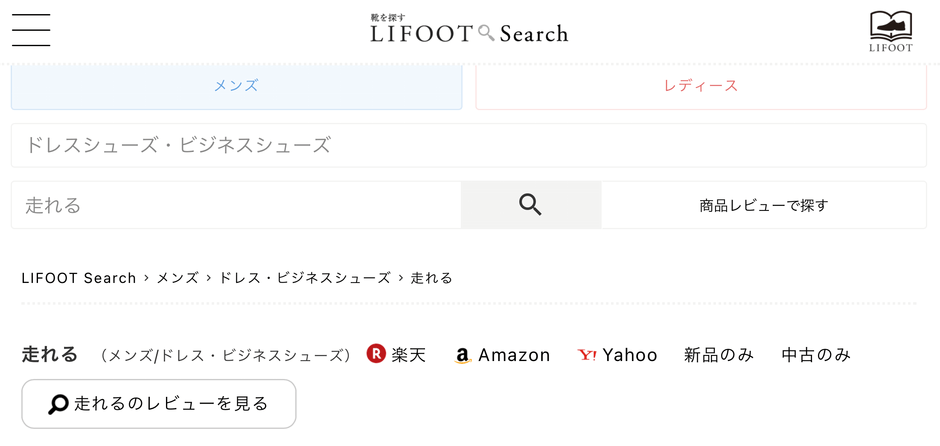940x446 pixels.
Task: Open the ドレスシューズ・ビジネスシューズ category dropdown
Action: [x=469, y=145]
